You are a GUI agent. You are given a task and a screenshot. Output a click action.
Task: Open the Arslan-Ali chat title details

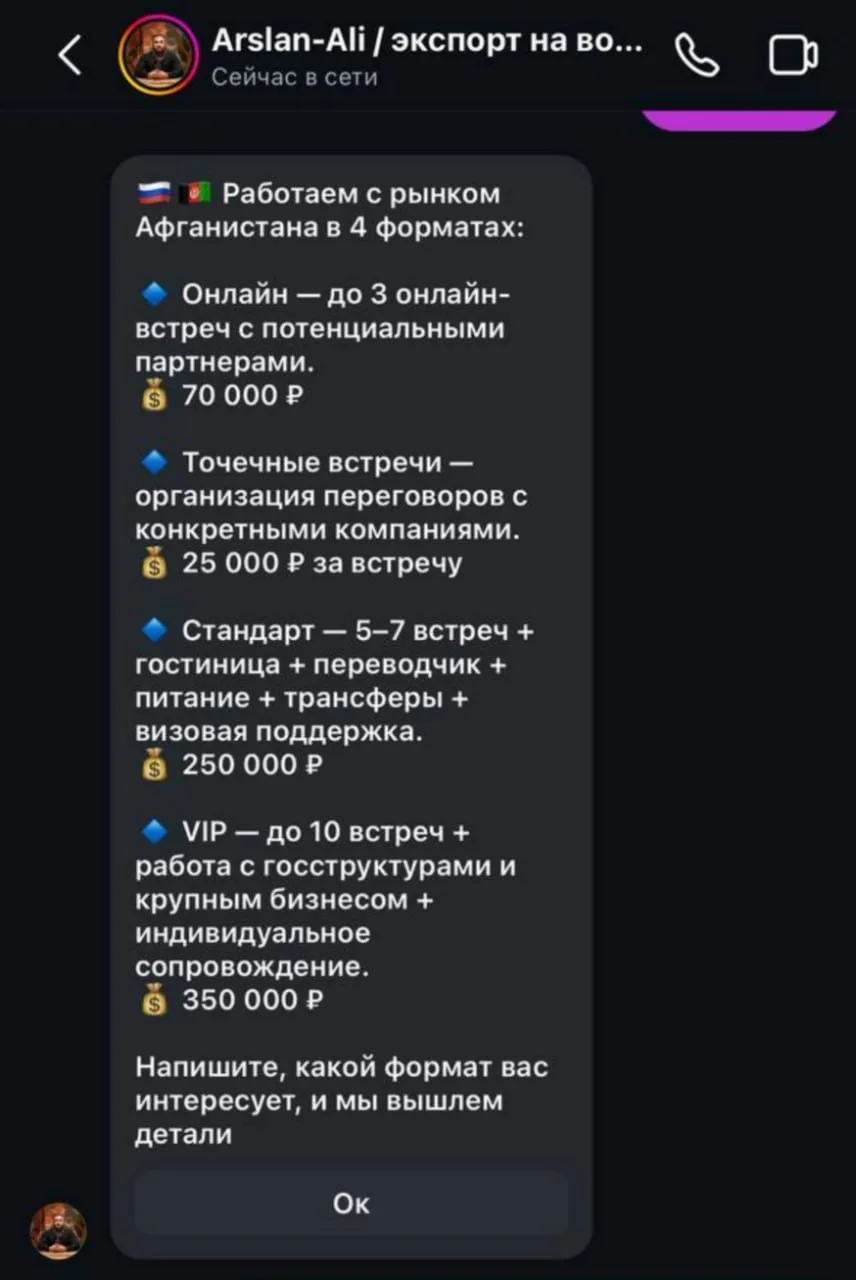click(427, 57)
